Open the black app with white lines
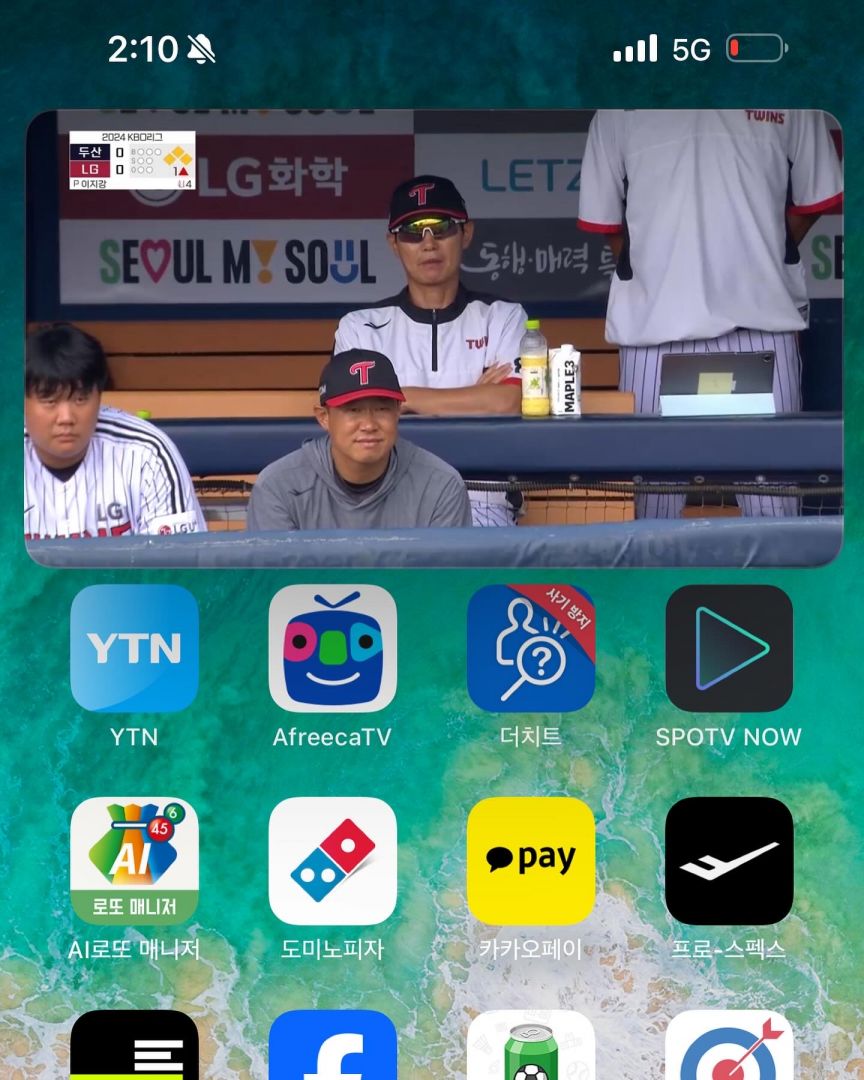 pyautogui.click(x=134, y=1048)
